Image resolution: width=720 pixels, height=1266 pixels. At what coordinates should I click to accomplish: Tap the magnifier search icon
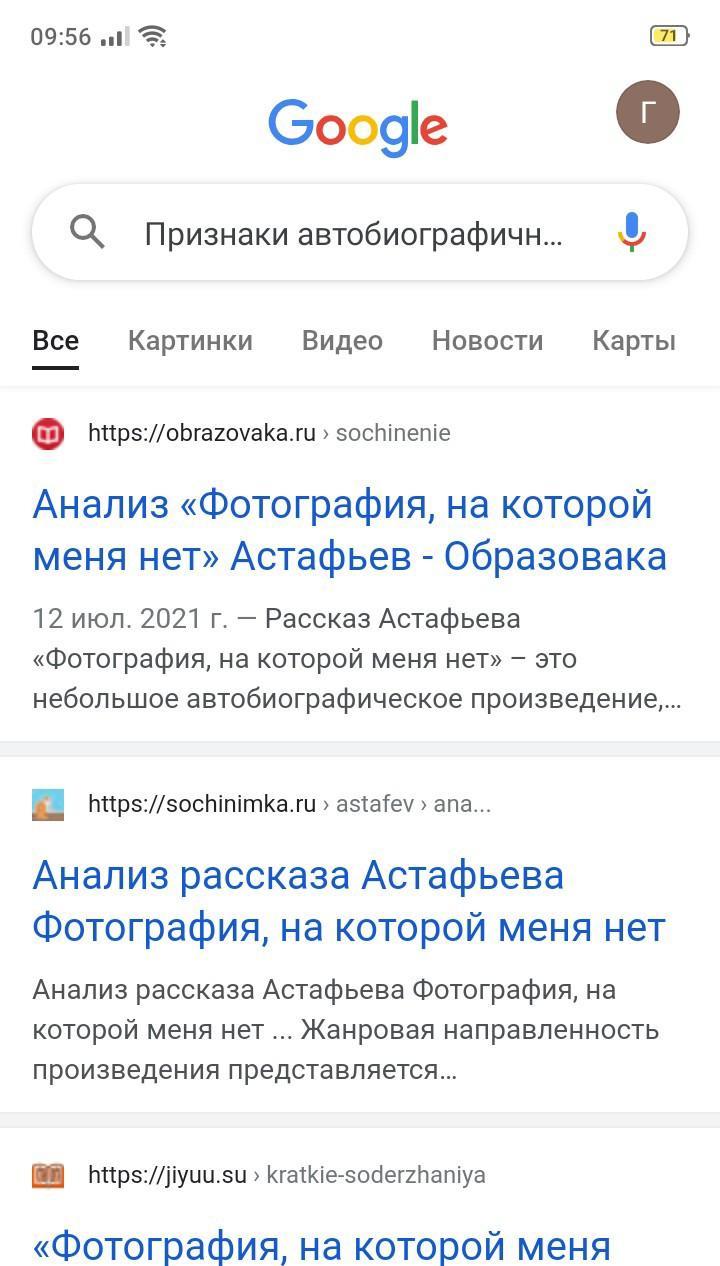coord(88,232)
